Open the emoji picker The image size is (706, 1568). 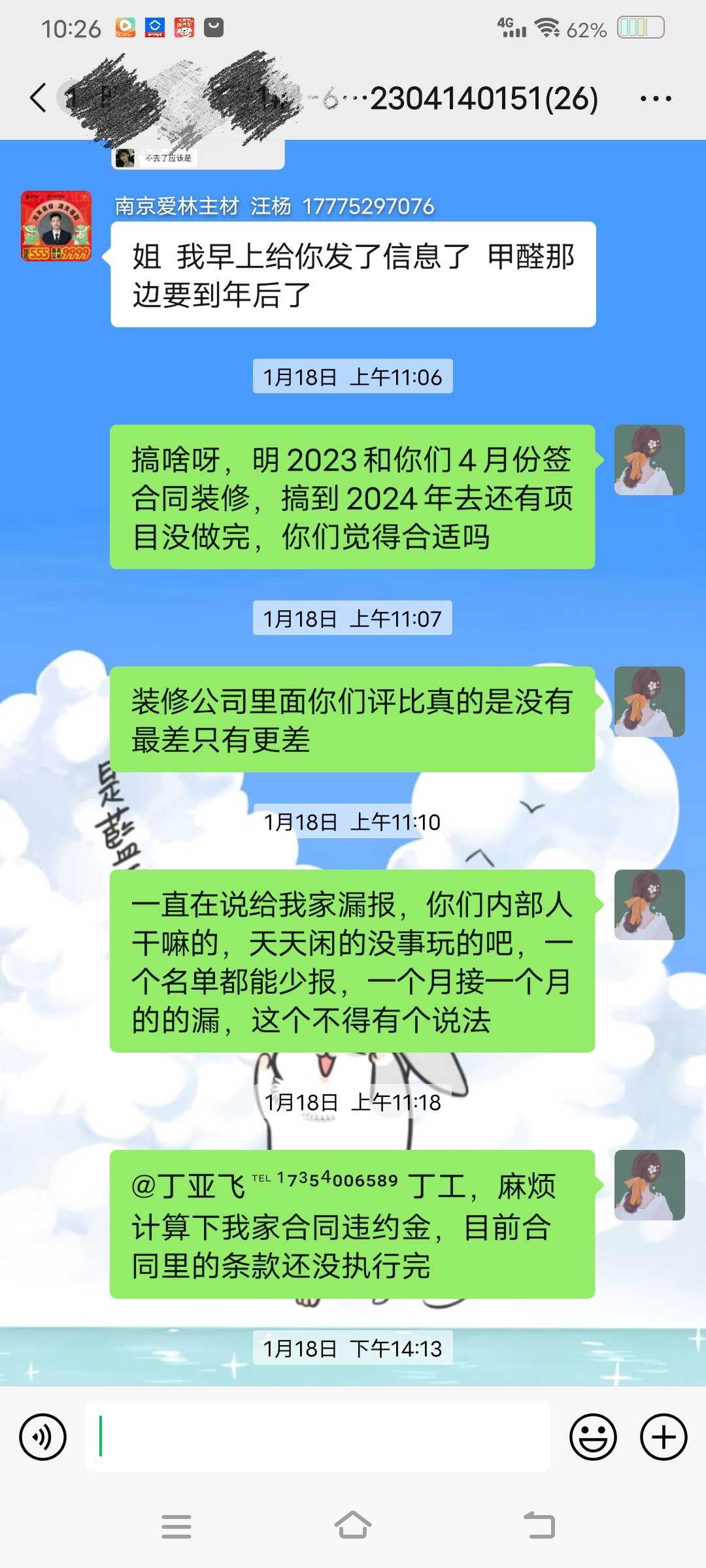(x=593, y=1437)
